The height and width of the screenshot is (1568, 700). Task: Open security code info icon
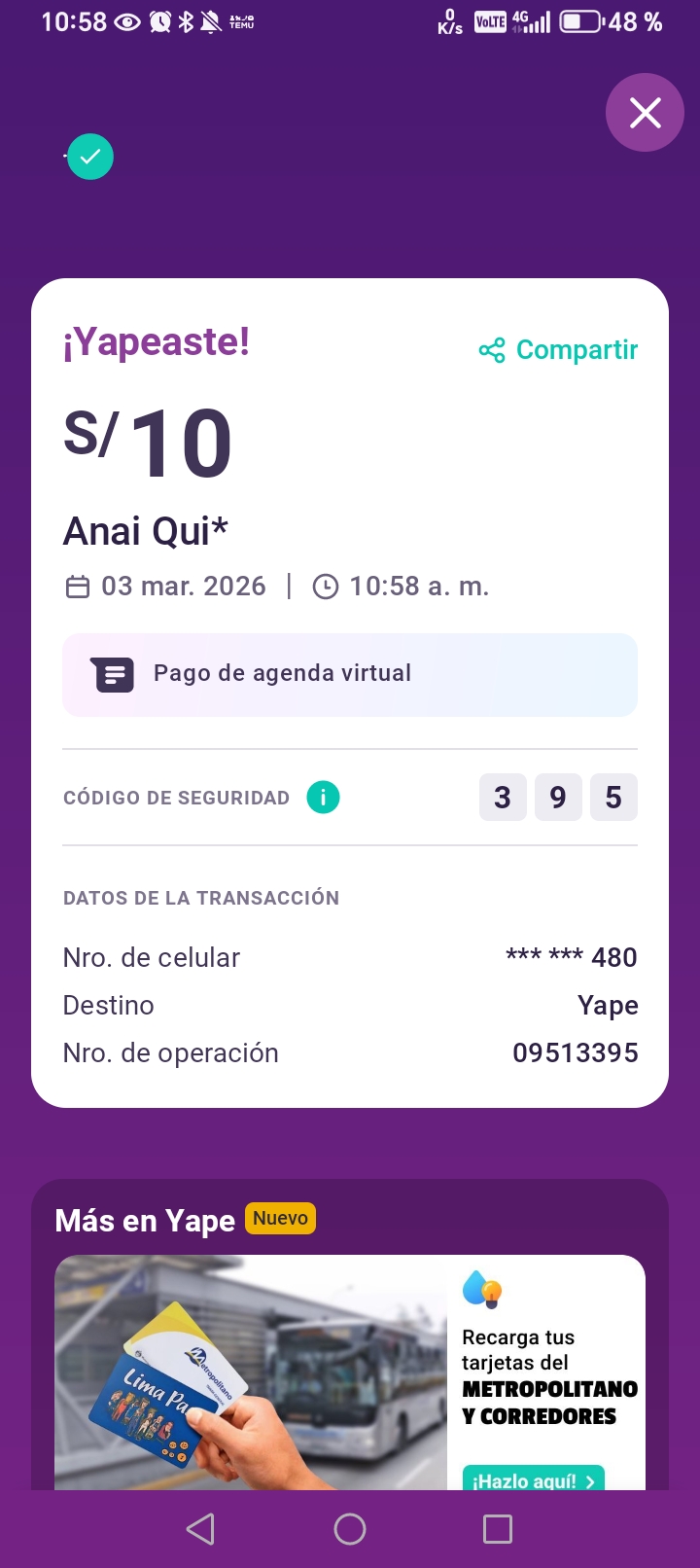(323, 798)
